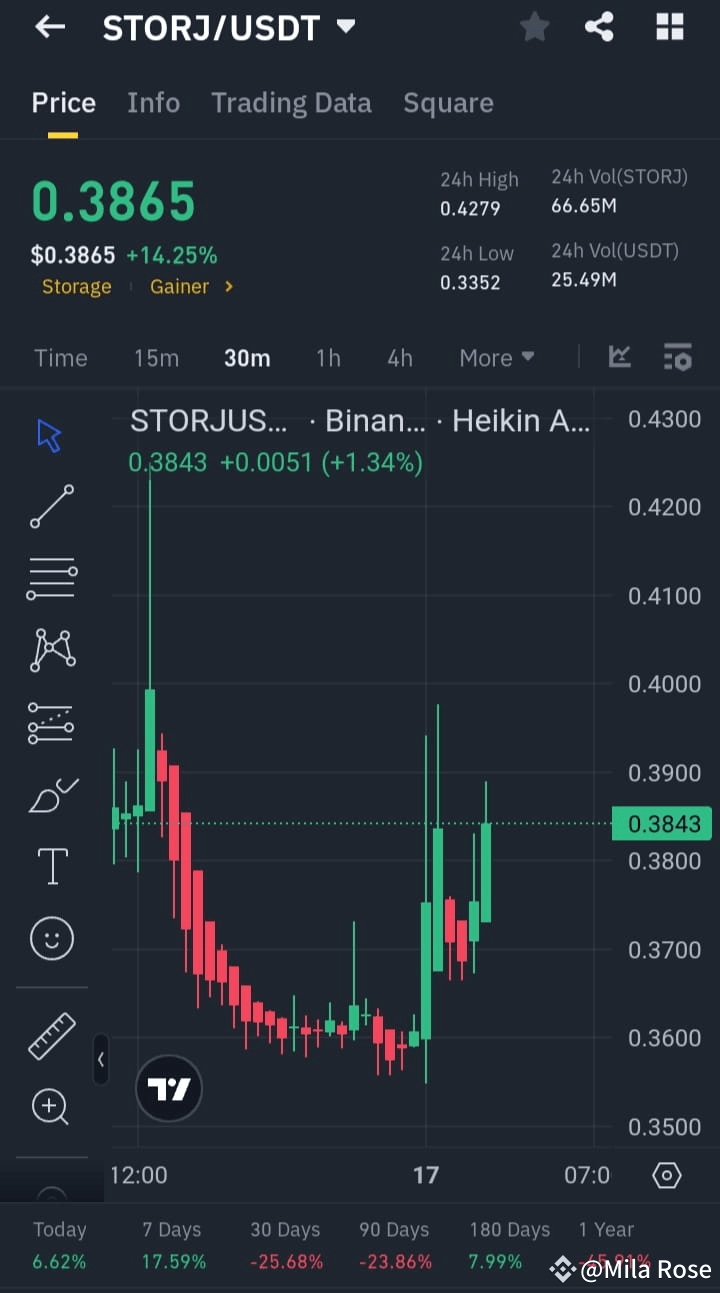Open the emoji sticker tool
720x1293 pixels.
click(x=50, y=938)
